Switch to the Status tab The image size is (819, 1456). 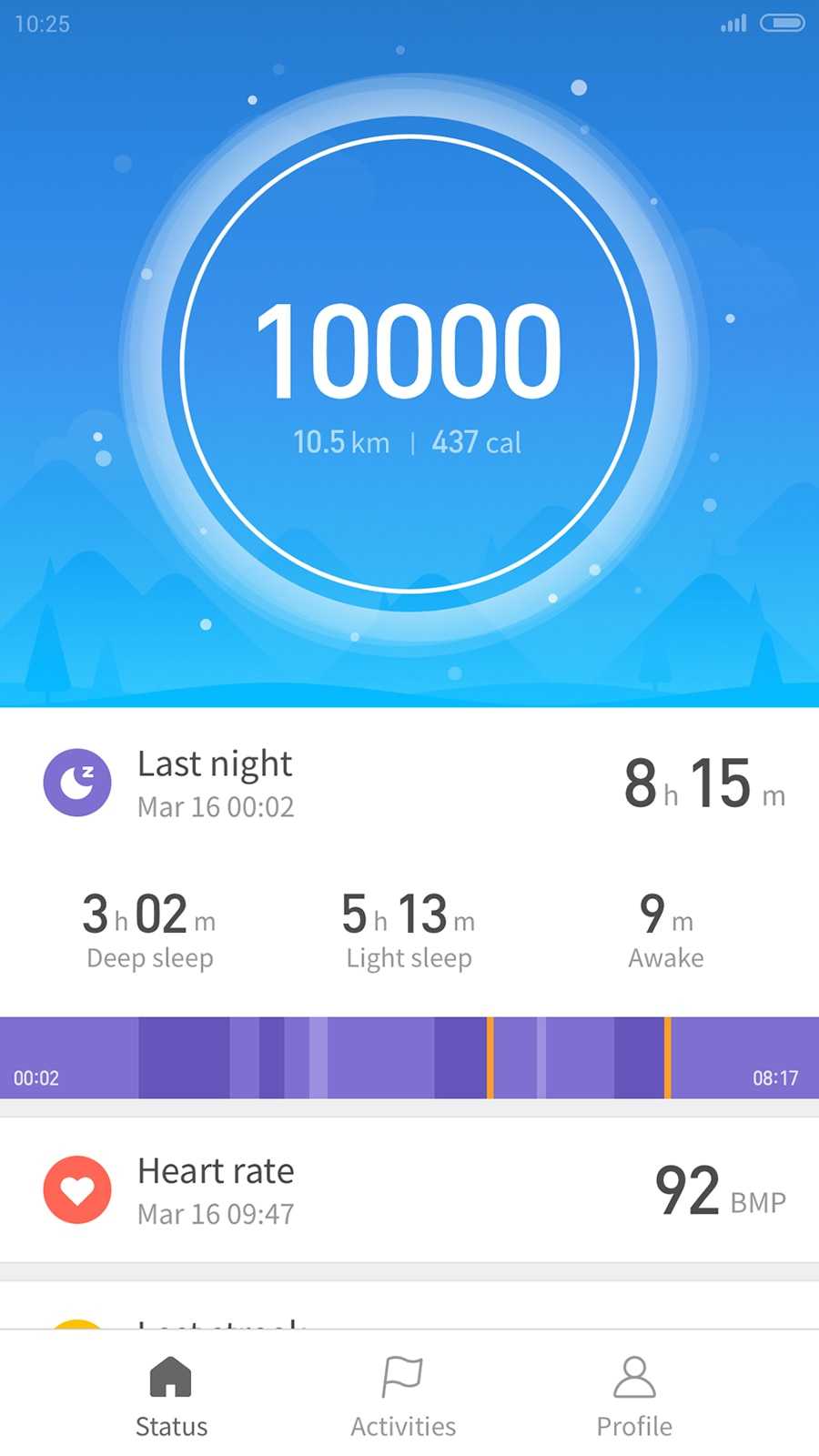pos(171,1397)
